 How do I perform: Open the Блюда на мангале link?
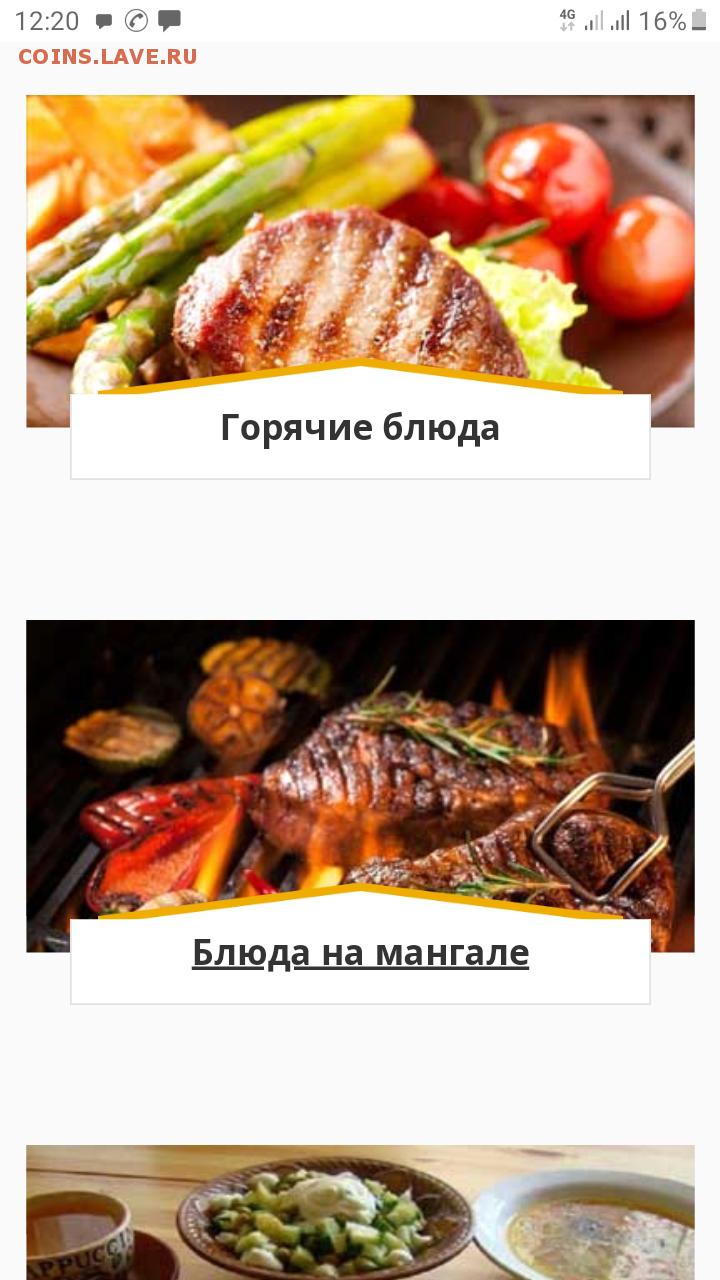(x=360, y=953)
